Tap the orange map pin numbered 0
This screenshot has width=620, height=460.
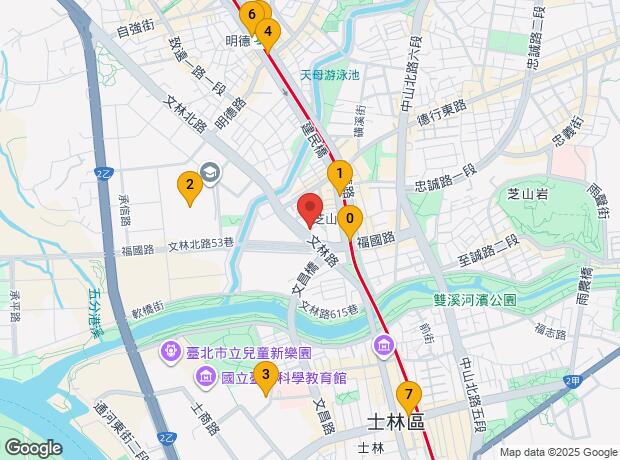pyautogui.click(x=349, y=219)
